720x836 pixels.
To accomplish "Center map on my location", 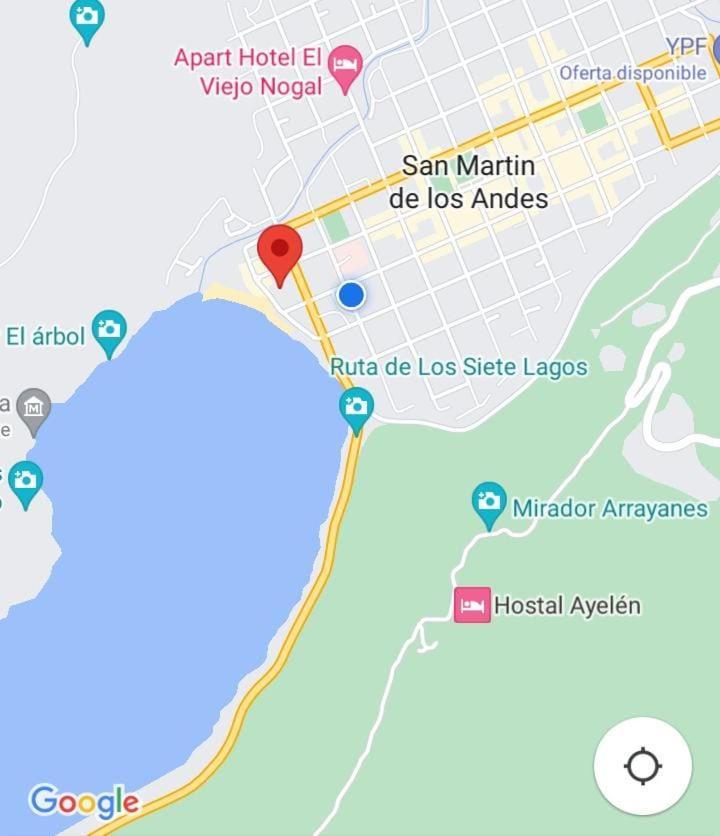I will coord(642,767).
